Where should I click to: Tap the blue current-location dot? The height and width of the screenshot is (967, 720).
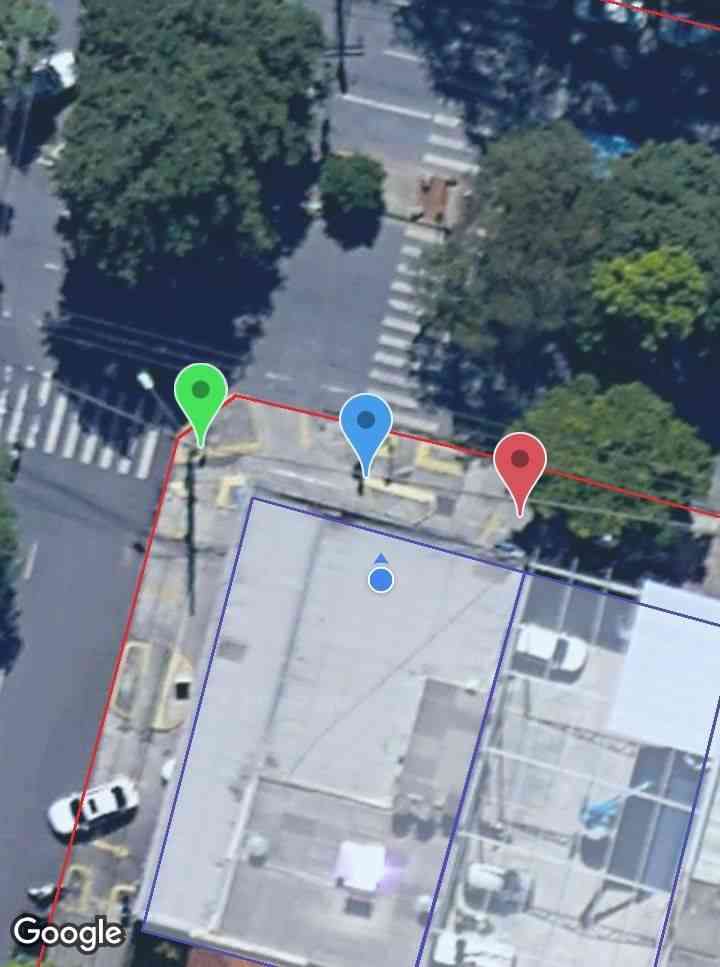(x=380, y=580)
